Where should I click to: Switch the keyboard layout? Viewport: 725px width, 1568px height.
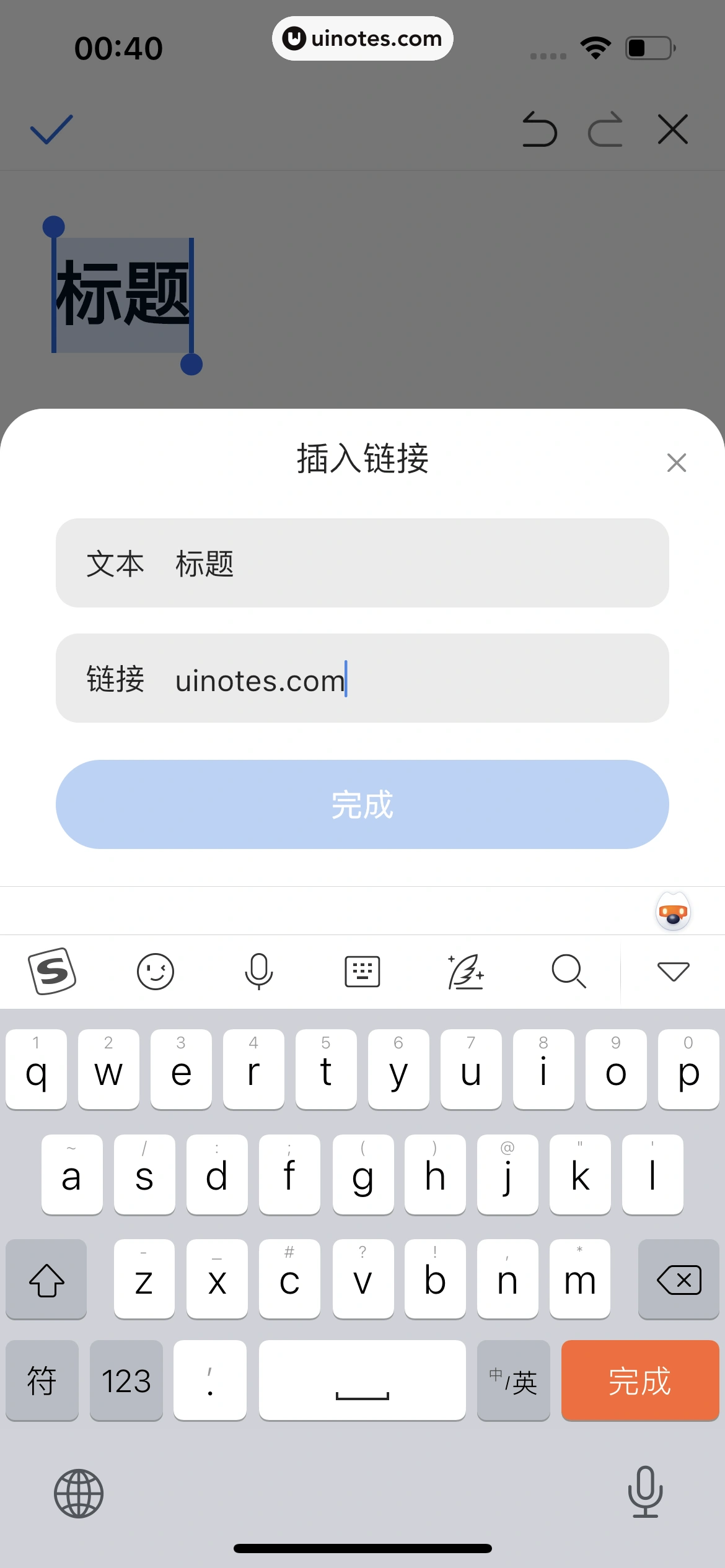coord(362,971)
